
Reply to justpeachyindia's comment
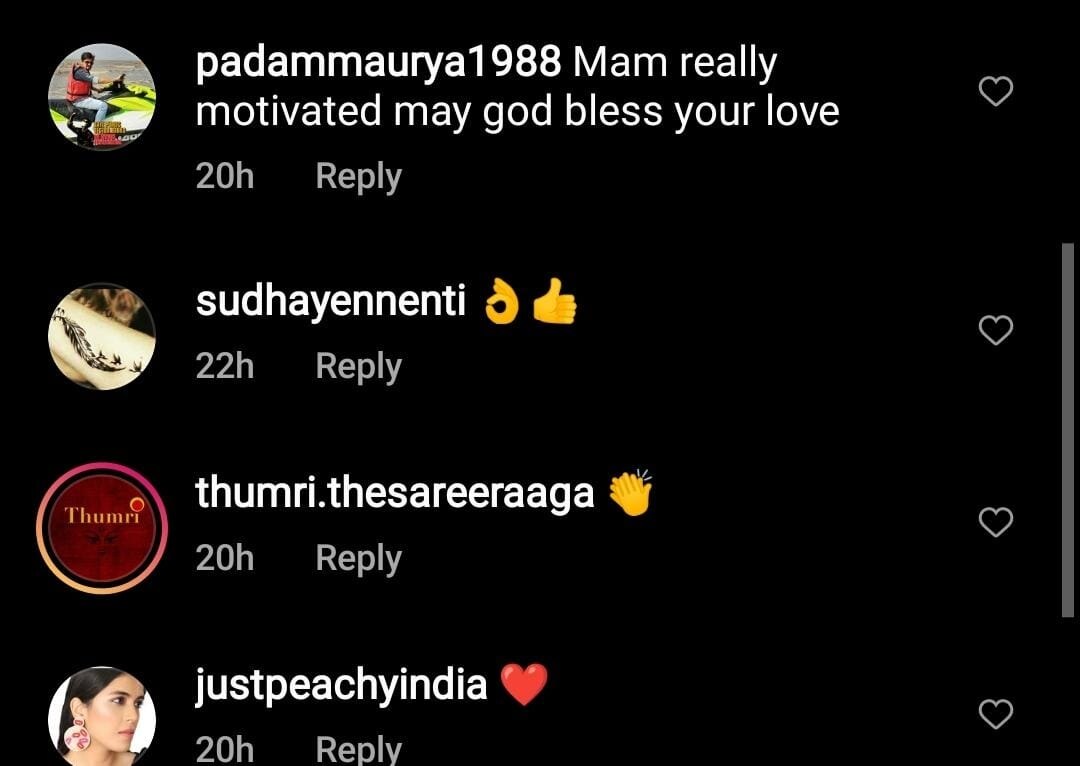click(358, 748)
